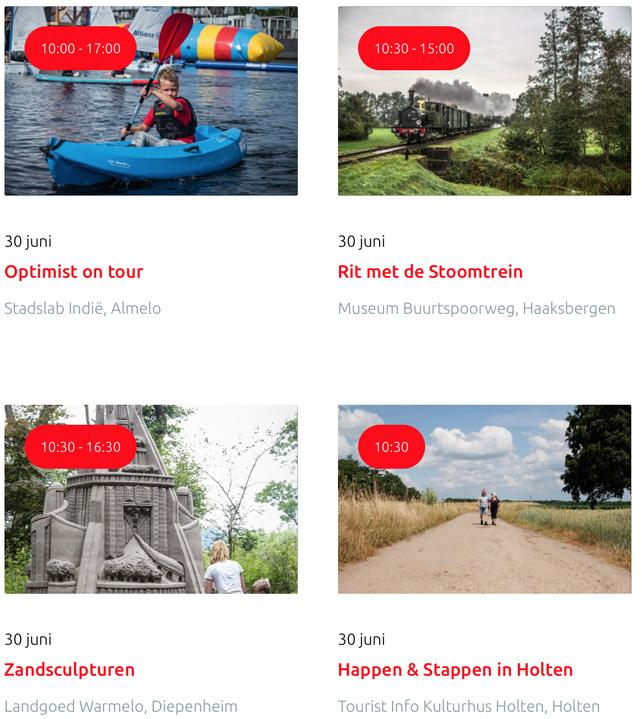Select the Happen & Stappen in Holten photo

tap(484, 510)
